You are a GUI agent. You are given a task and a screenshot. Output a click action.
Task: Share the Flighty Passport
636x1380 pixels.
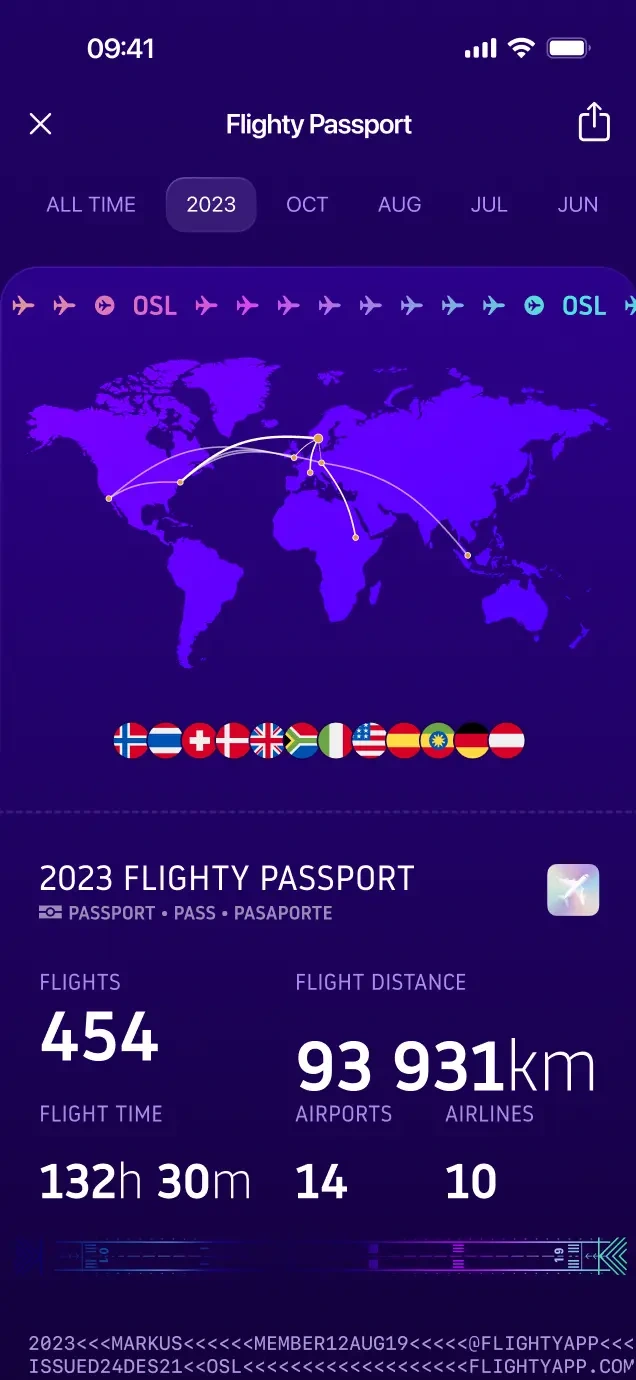click(x=594, y=123)
